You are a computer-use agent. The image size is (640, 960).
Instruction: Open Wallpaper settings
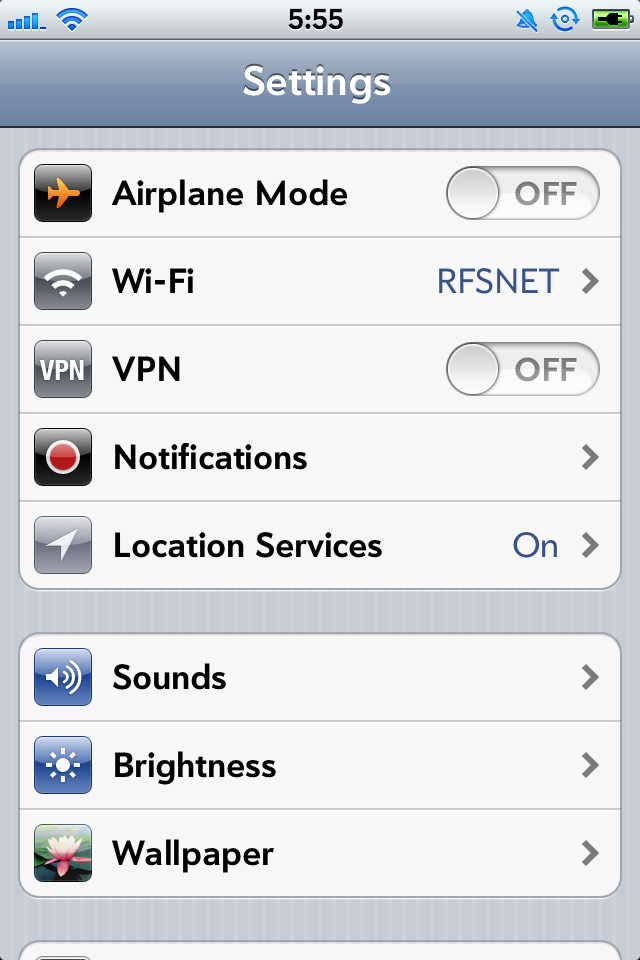tap(320, 853)
